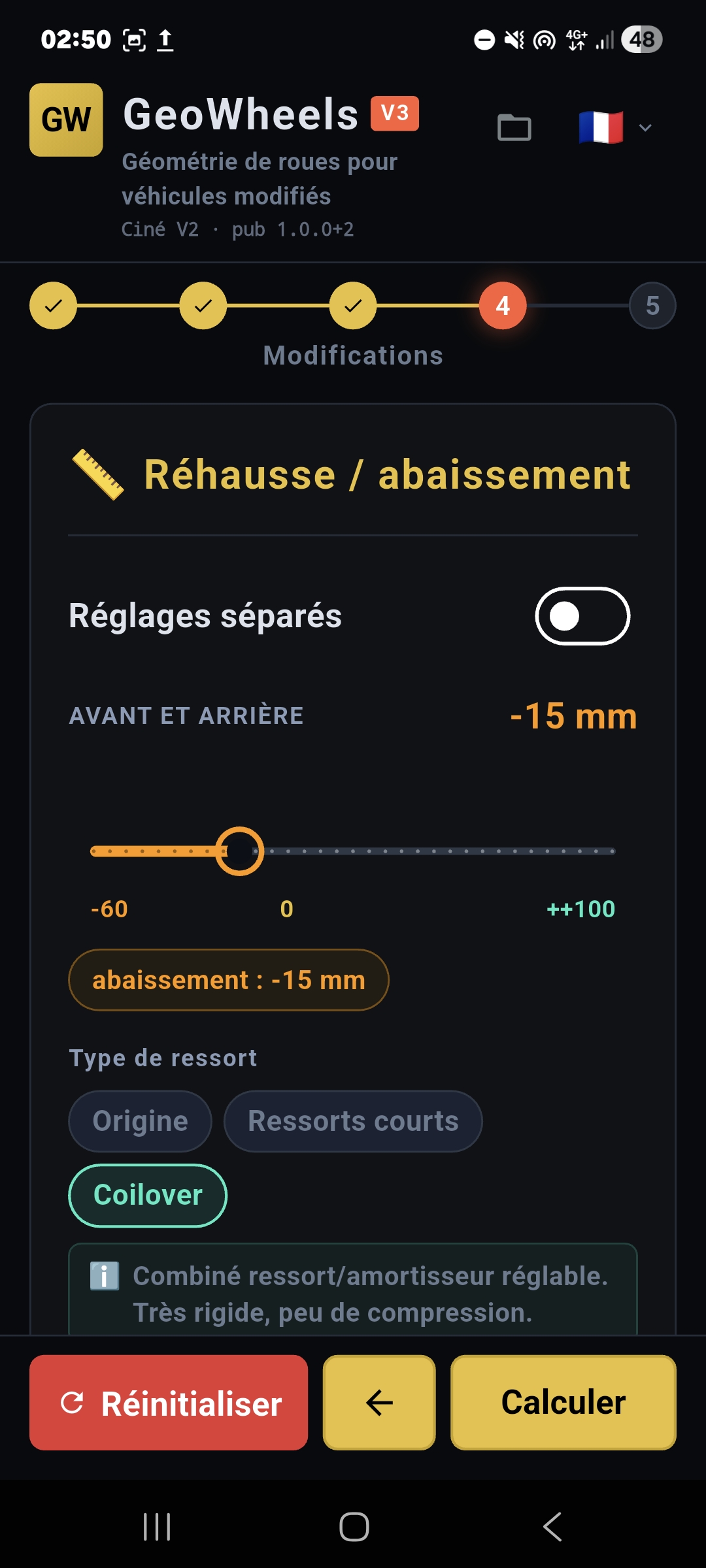Click the reset circular-arrow icon on Réinitialiser
Image resolution: width=706 pixels, height=1568 pixels.
pyautogui.click(x=74, y=1402)
